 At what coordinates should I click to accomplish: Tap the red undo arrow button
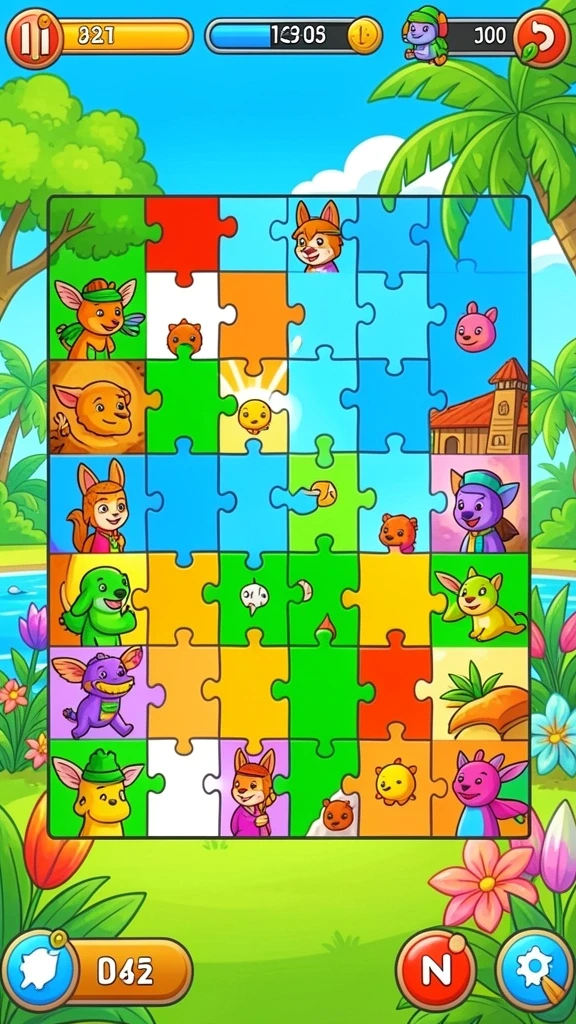(x=541, y=38)
